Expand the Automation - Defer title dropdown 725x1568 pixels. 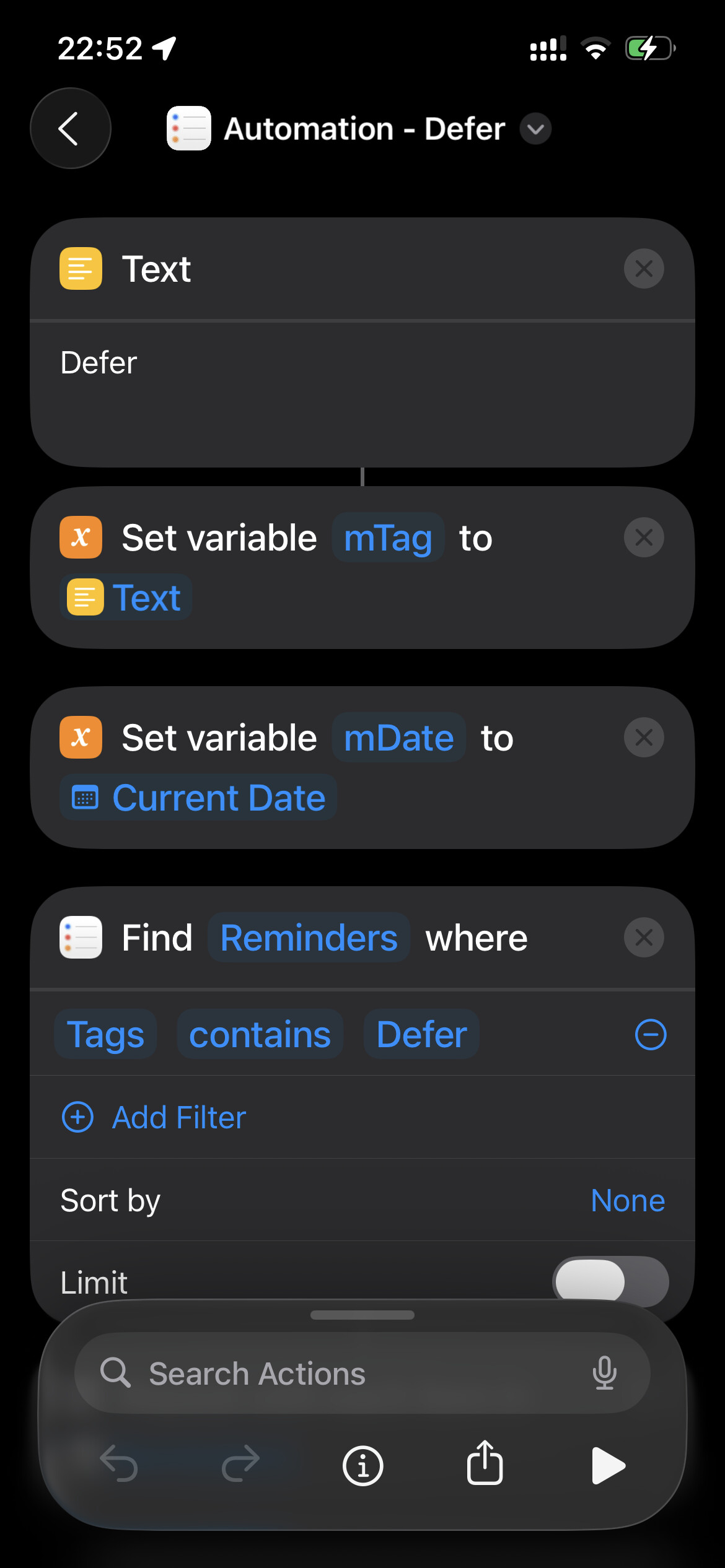click(x=535, y=129)
